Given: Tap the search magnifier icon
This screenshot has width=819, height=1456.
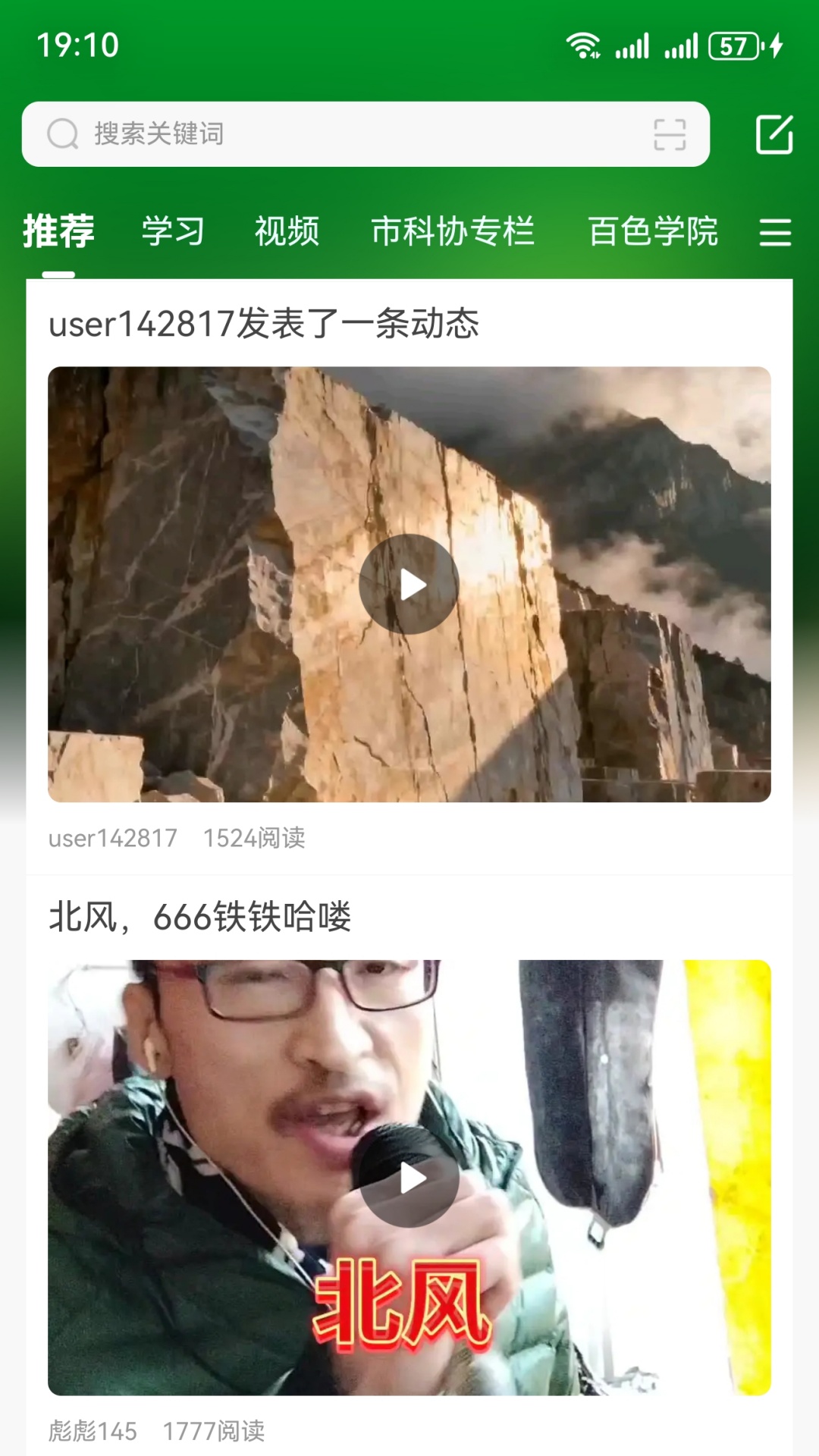Looking at the screenshot, I should click(x=63, y=134).
